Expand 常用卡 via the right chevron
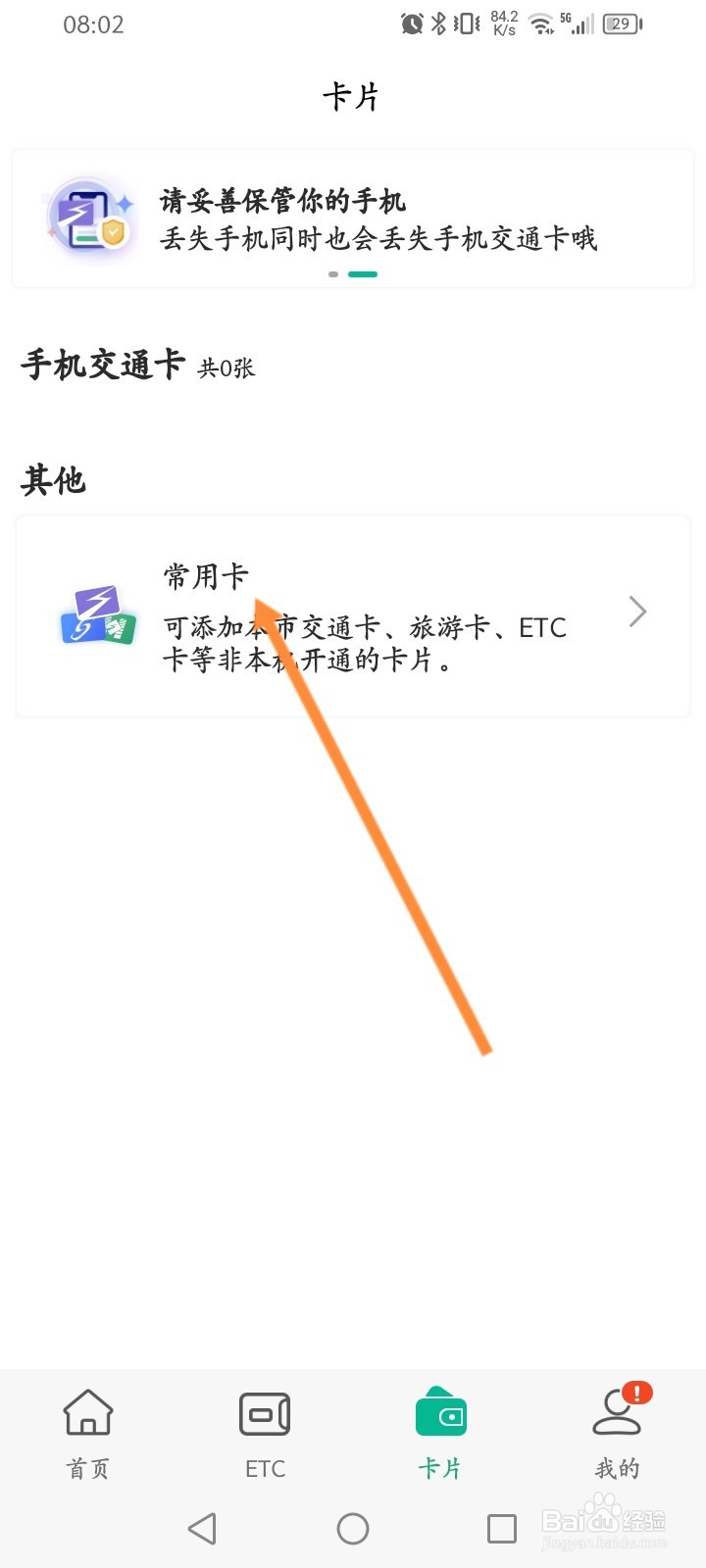 pyautogui.click(x=637, y=612)
